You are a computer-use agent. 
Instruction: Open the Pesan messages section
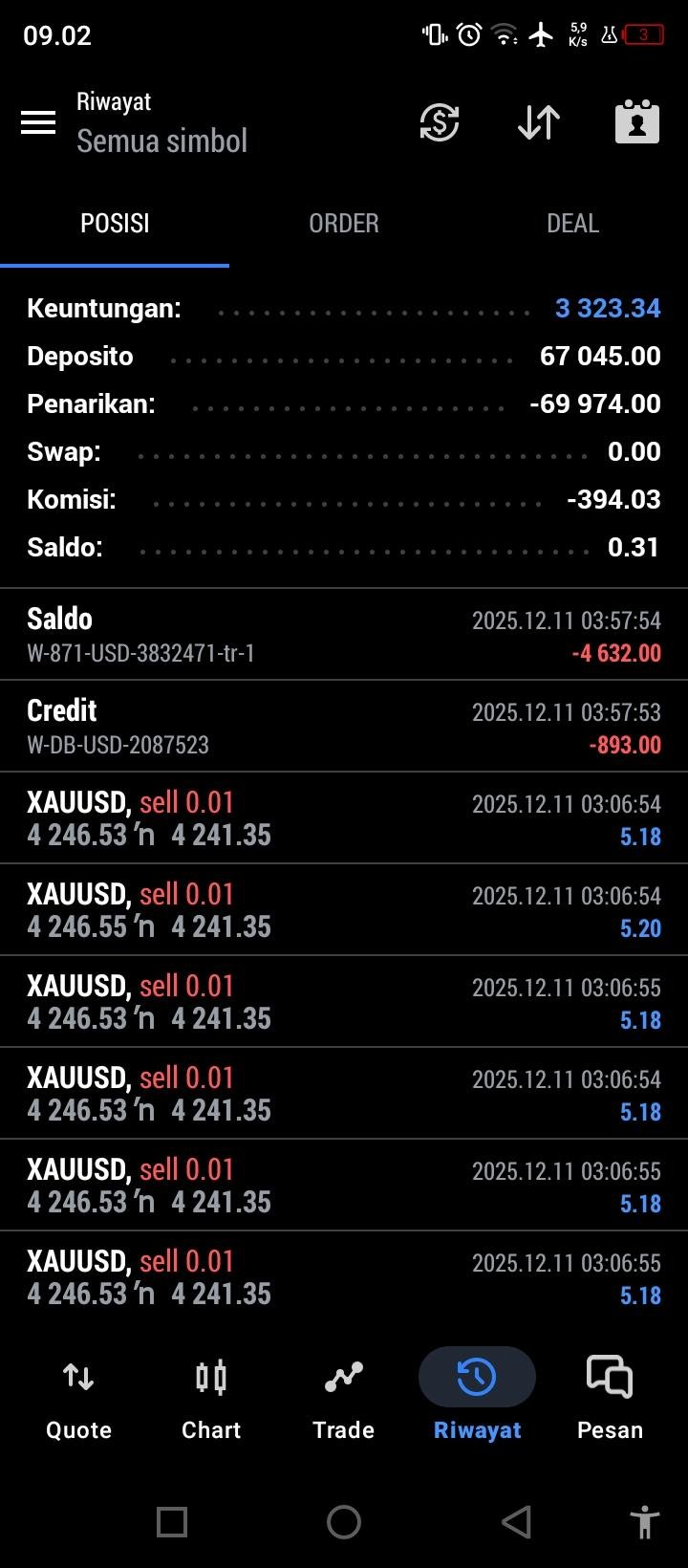[610, 1401]
